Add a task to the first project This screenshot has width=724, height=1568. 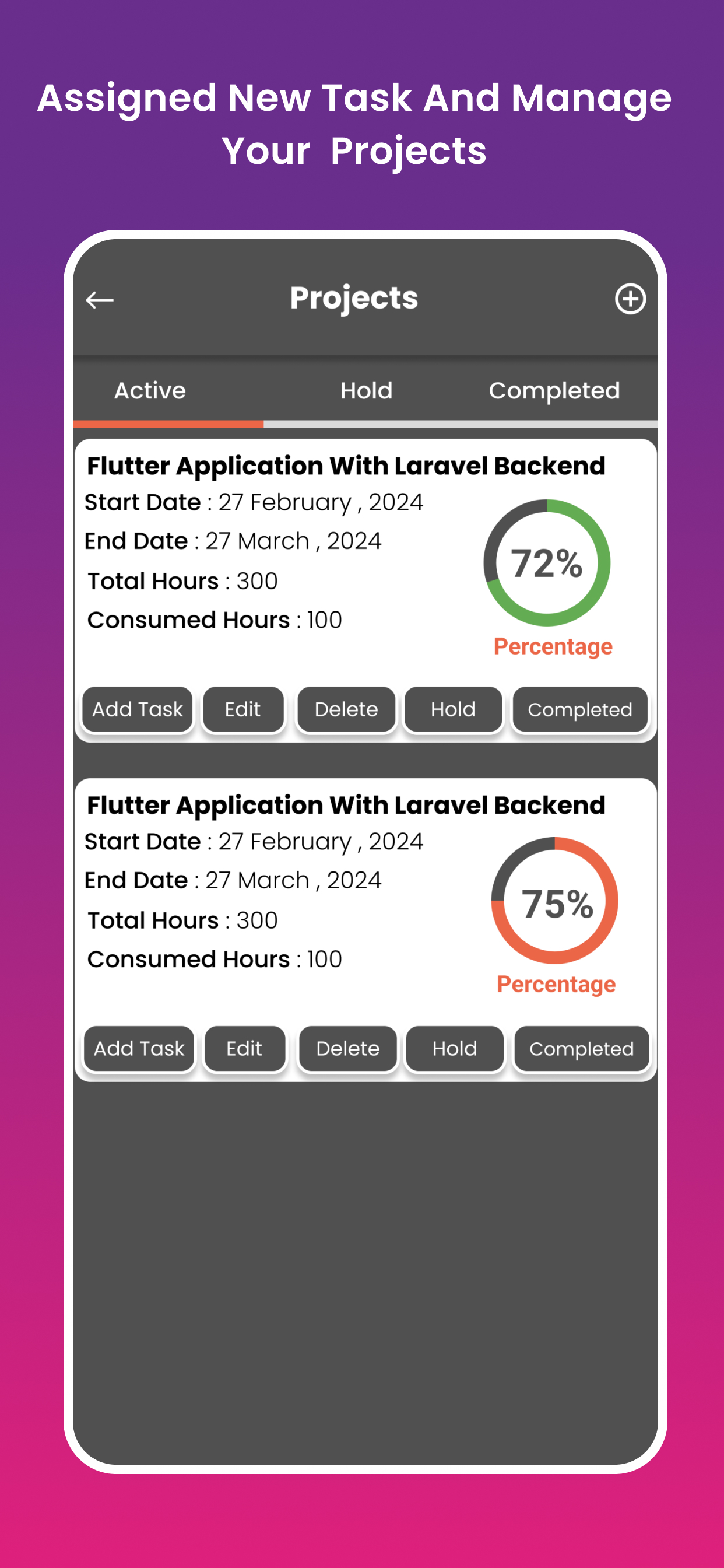pos(137,709)
